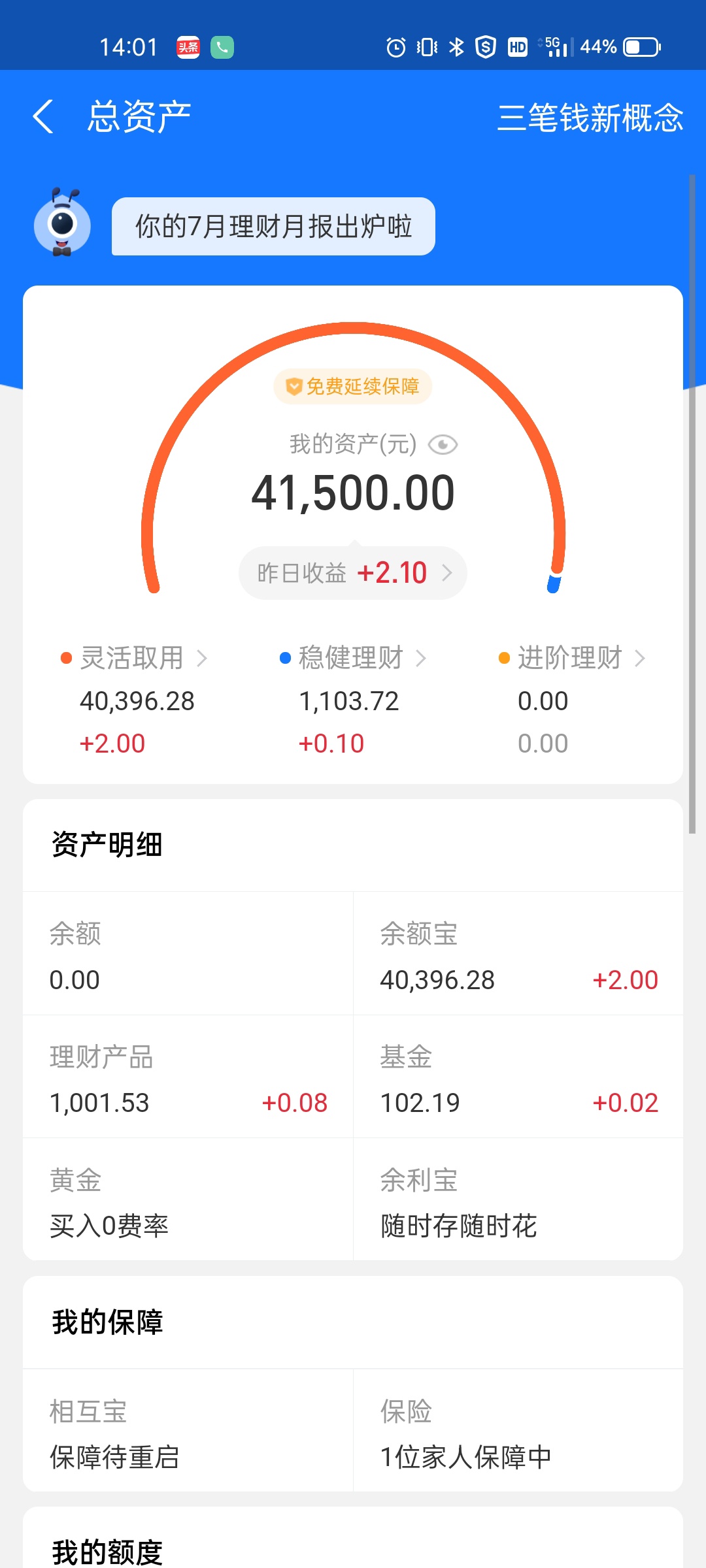706x1568 pixels.
Task: Open 余利宝 entry
Action: (518, 1200)
